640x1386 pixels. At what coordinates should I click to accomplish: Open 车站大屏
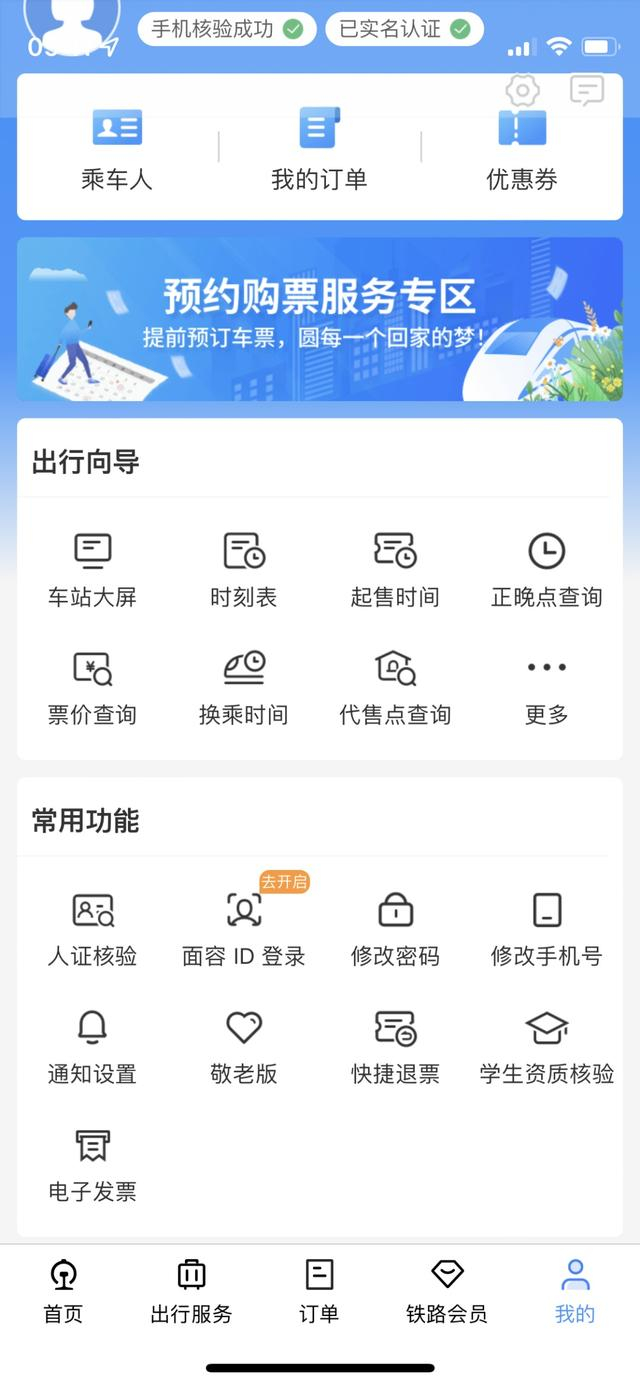[x=92, y=570]
